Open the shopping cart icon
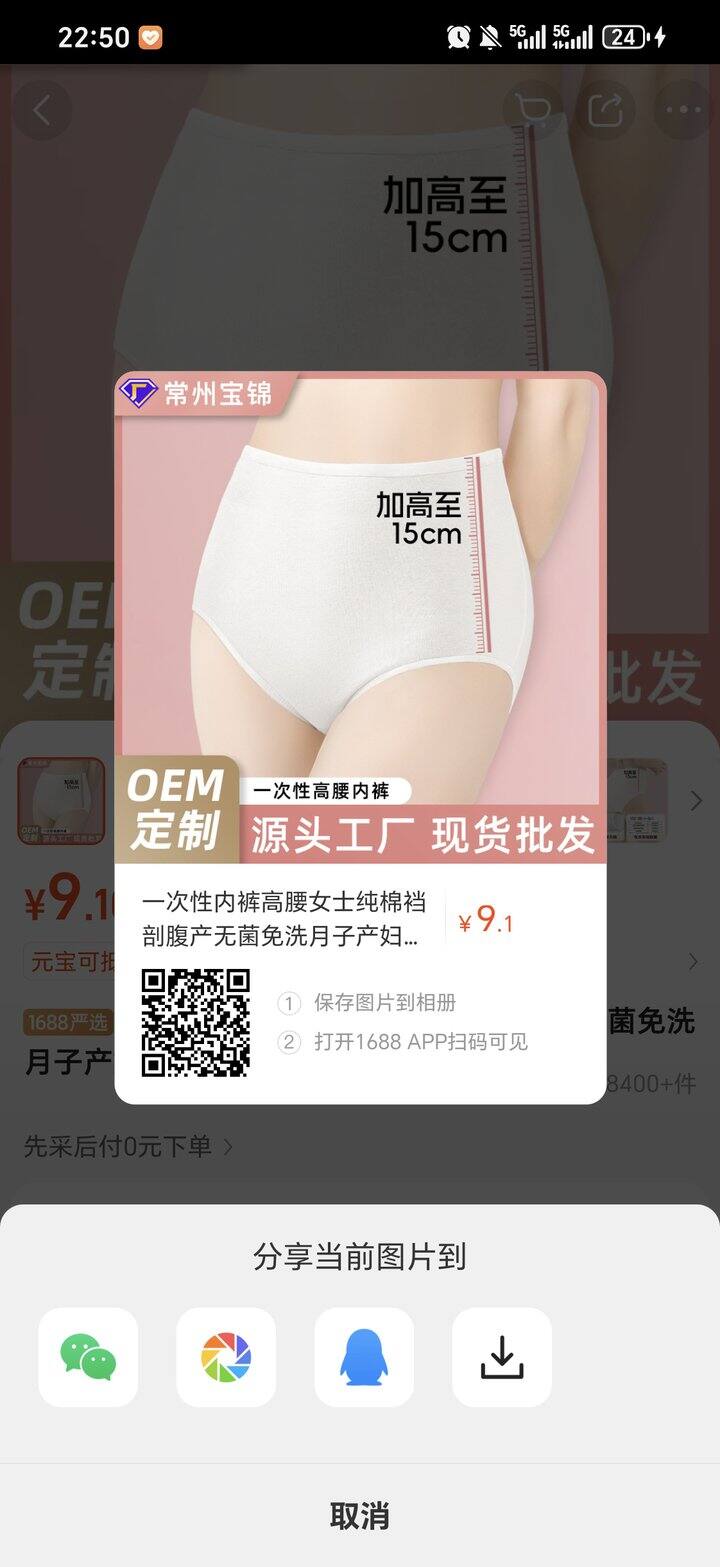 pyautogui.click(x=533, y=111)
